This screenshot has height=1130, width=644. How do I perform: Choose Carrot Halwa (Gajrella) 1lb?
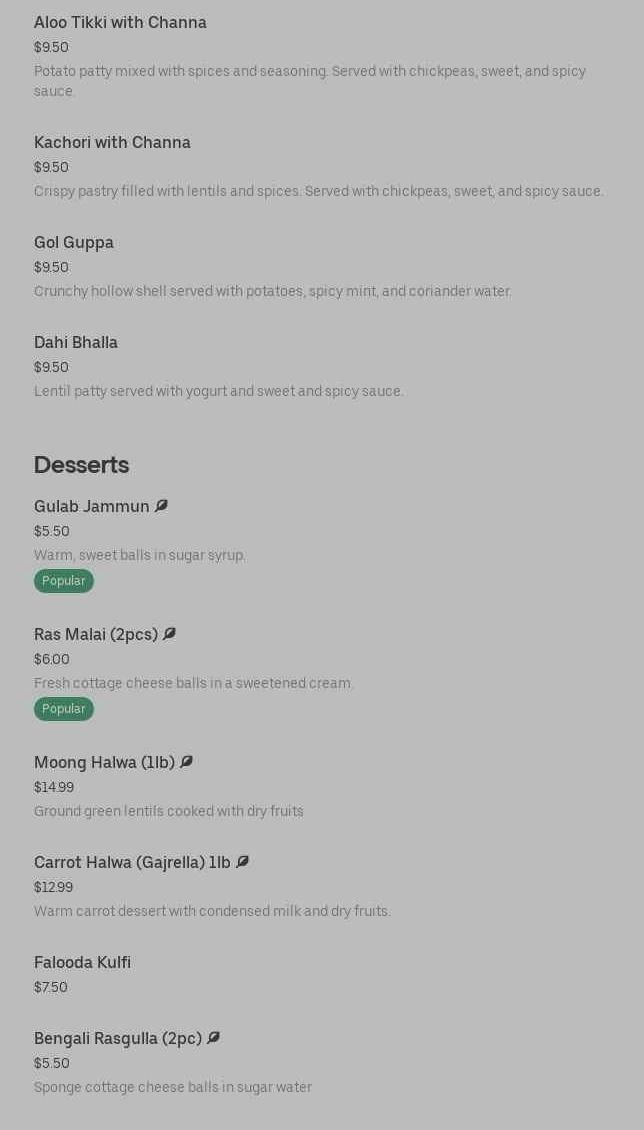coord(132,863)
